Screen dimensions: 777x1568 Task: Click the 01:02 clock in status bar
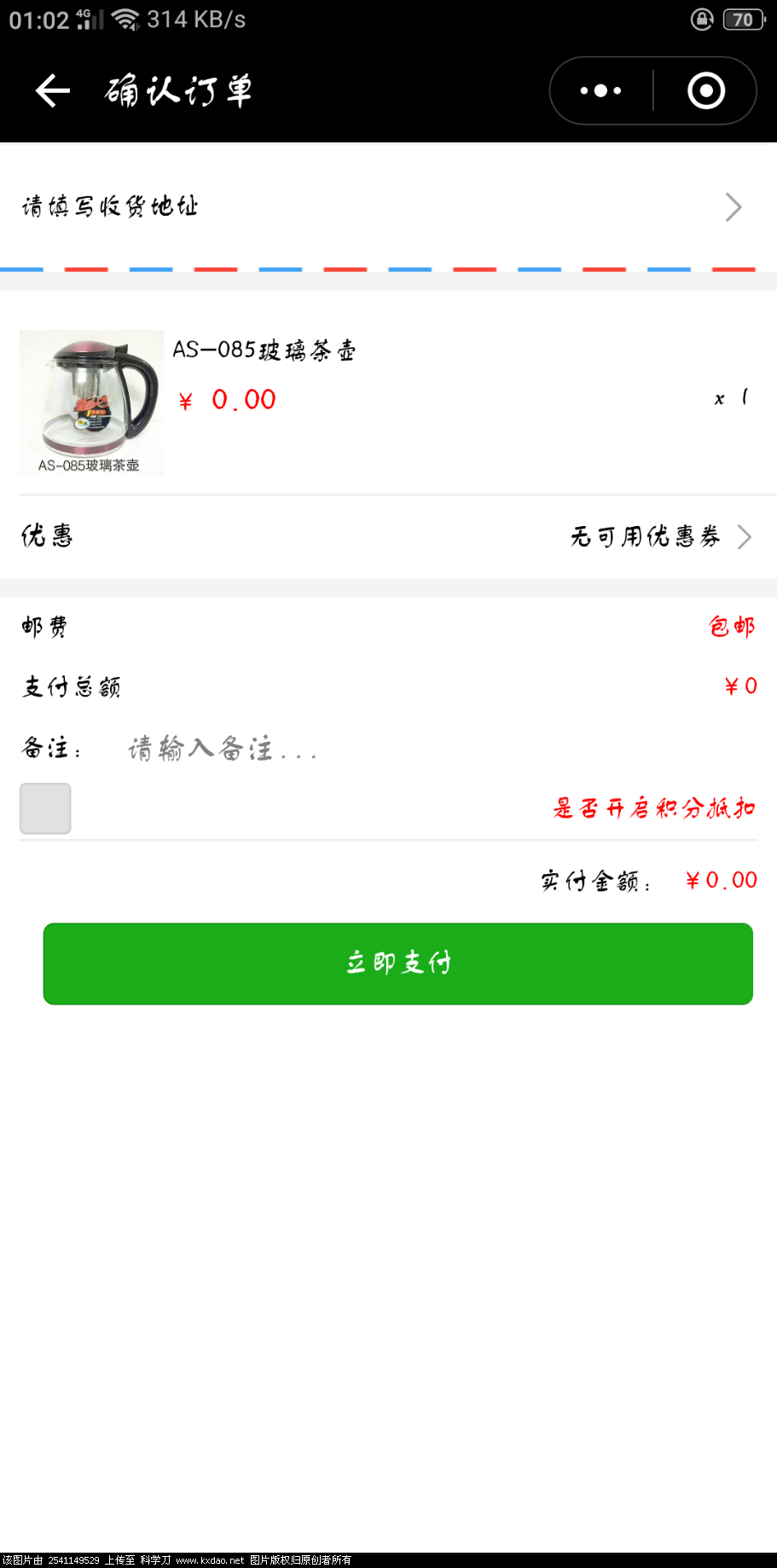[36, 19]
